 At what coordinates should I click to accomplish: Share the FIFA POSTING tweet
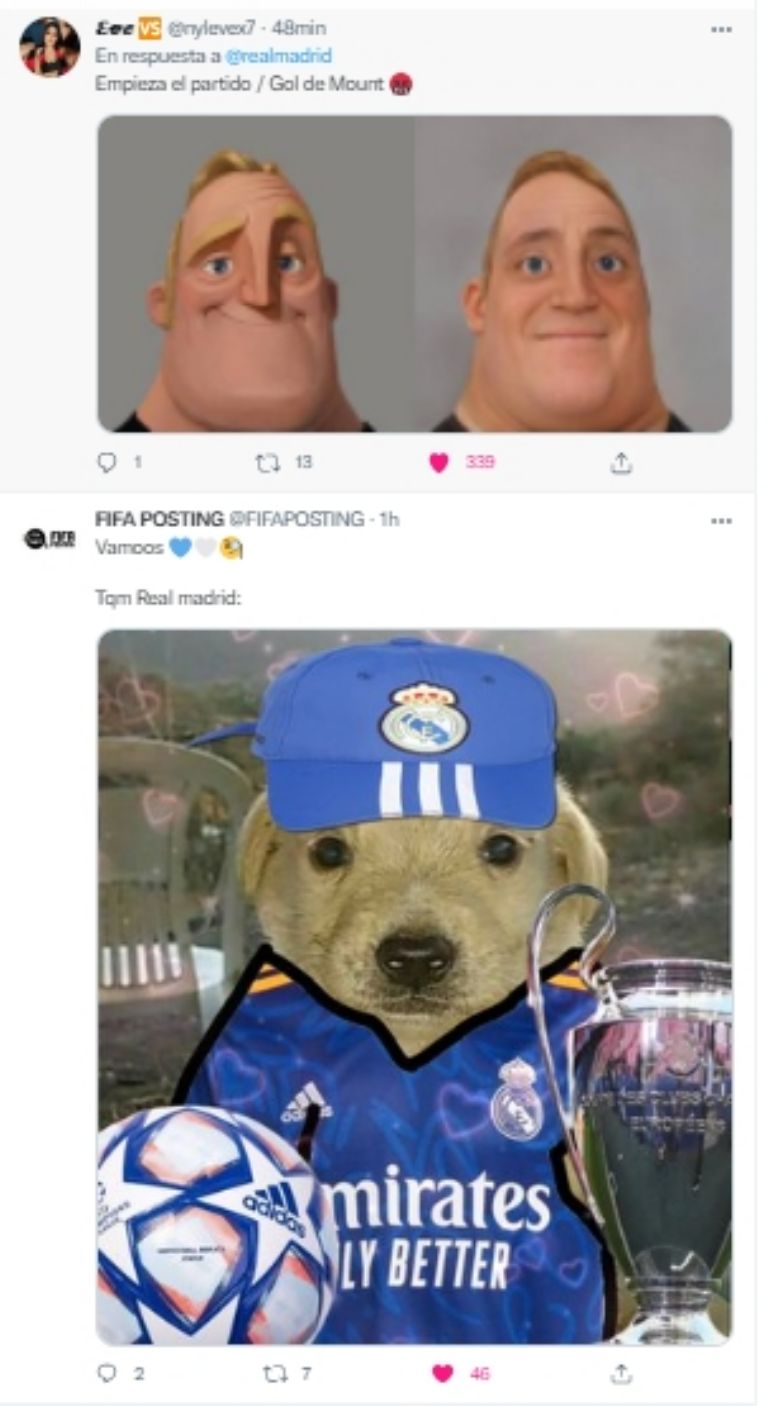click(621, 1374)
